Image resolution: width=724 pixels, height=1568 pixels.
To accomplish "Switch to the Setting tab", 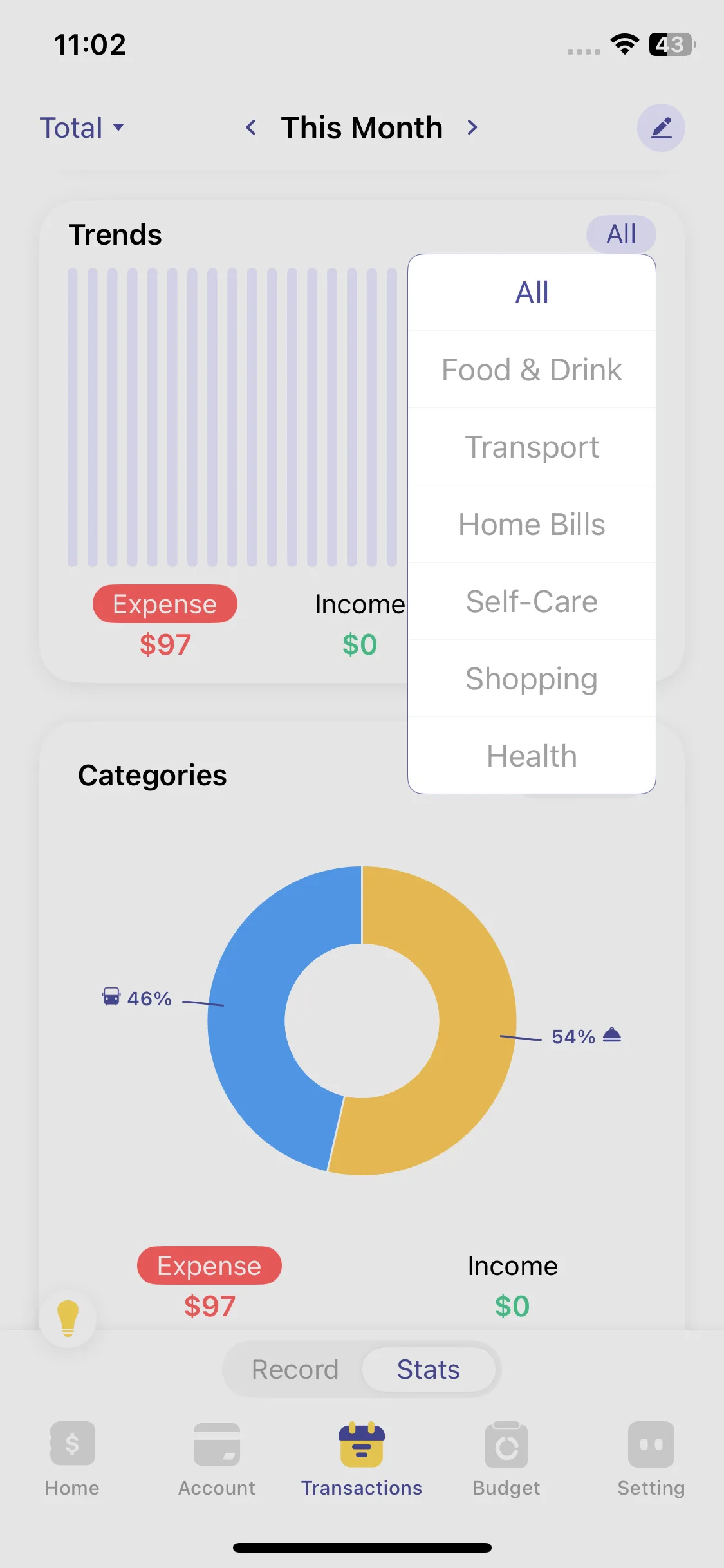I will tap(651, 1459).
